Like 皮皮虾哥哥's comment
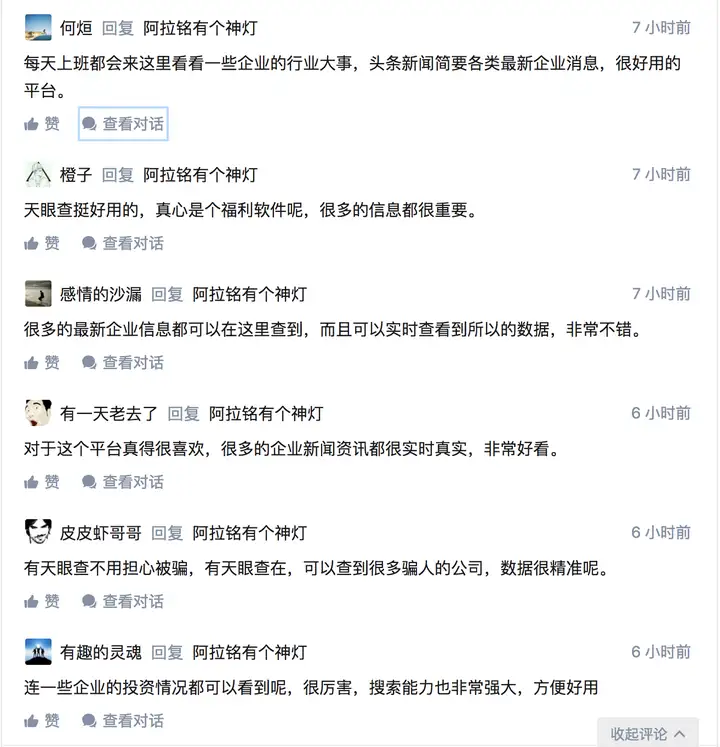 (x=42, y=601)
